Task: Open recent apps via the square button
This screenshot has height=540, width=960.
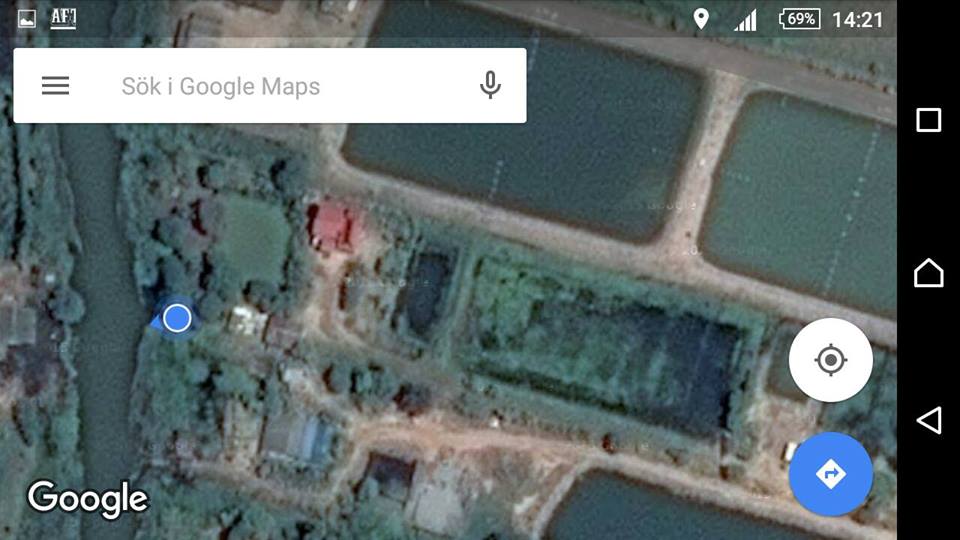Action: tap(929, 121)
